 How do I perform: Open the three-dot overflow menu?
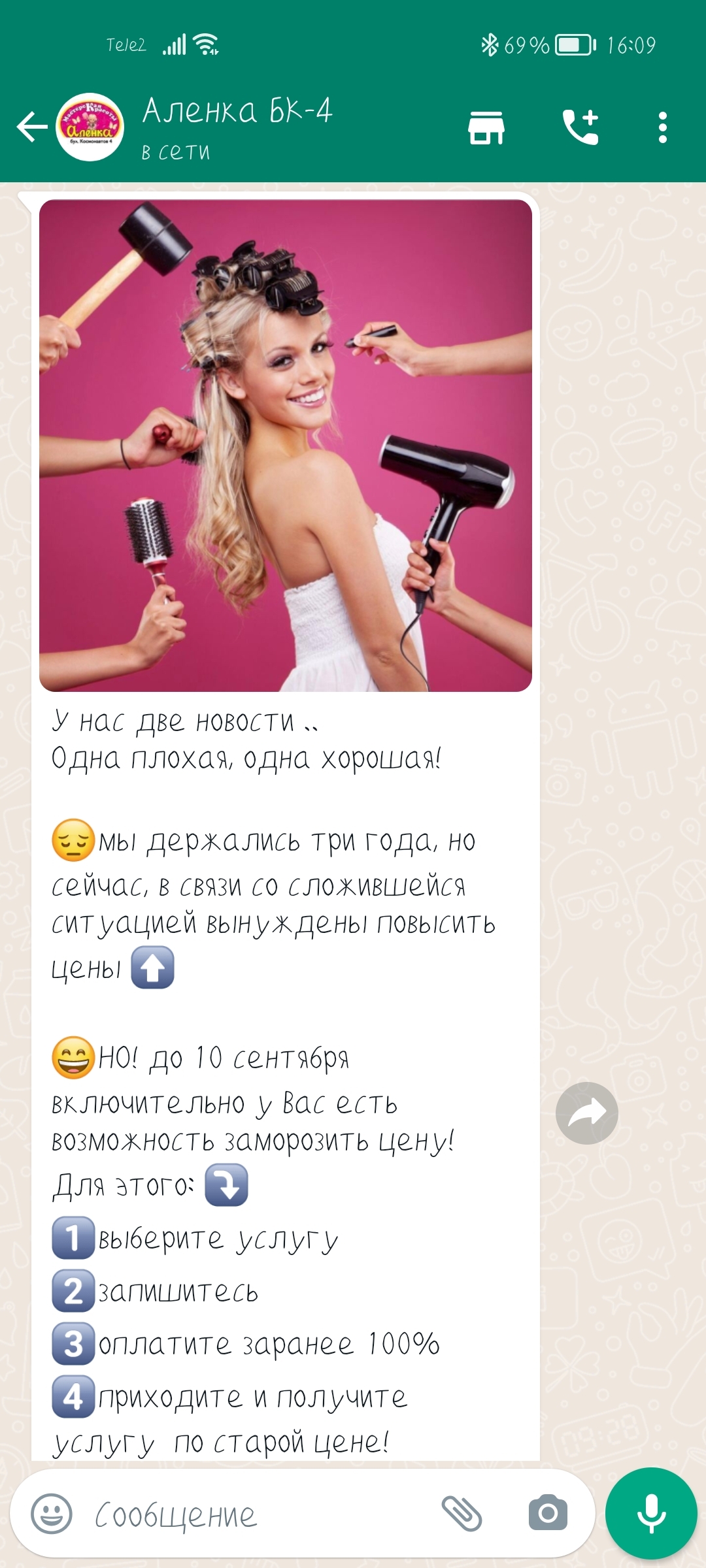662,127
